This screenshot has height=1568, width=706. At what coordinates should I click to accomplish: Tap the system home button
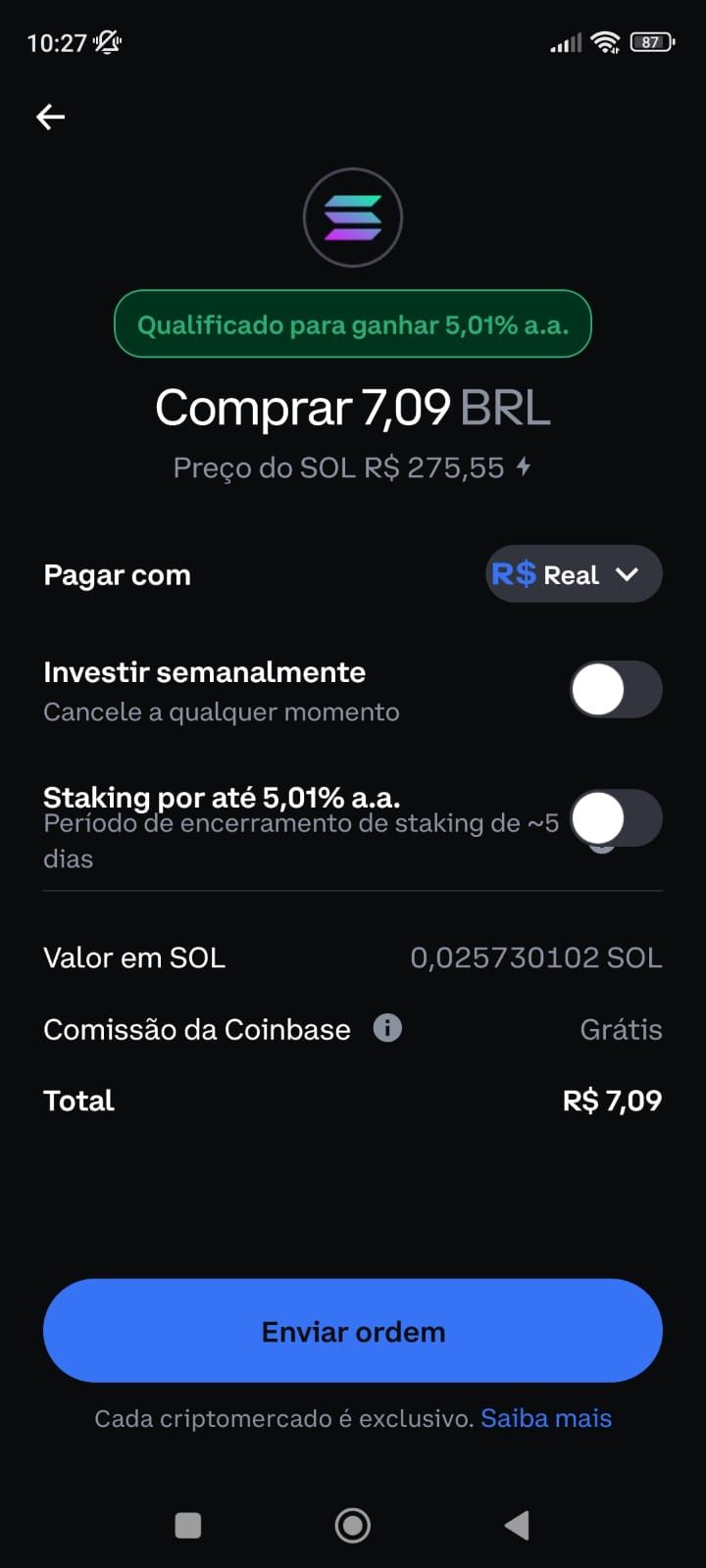pos(353,1525)
